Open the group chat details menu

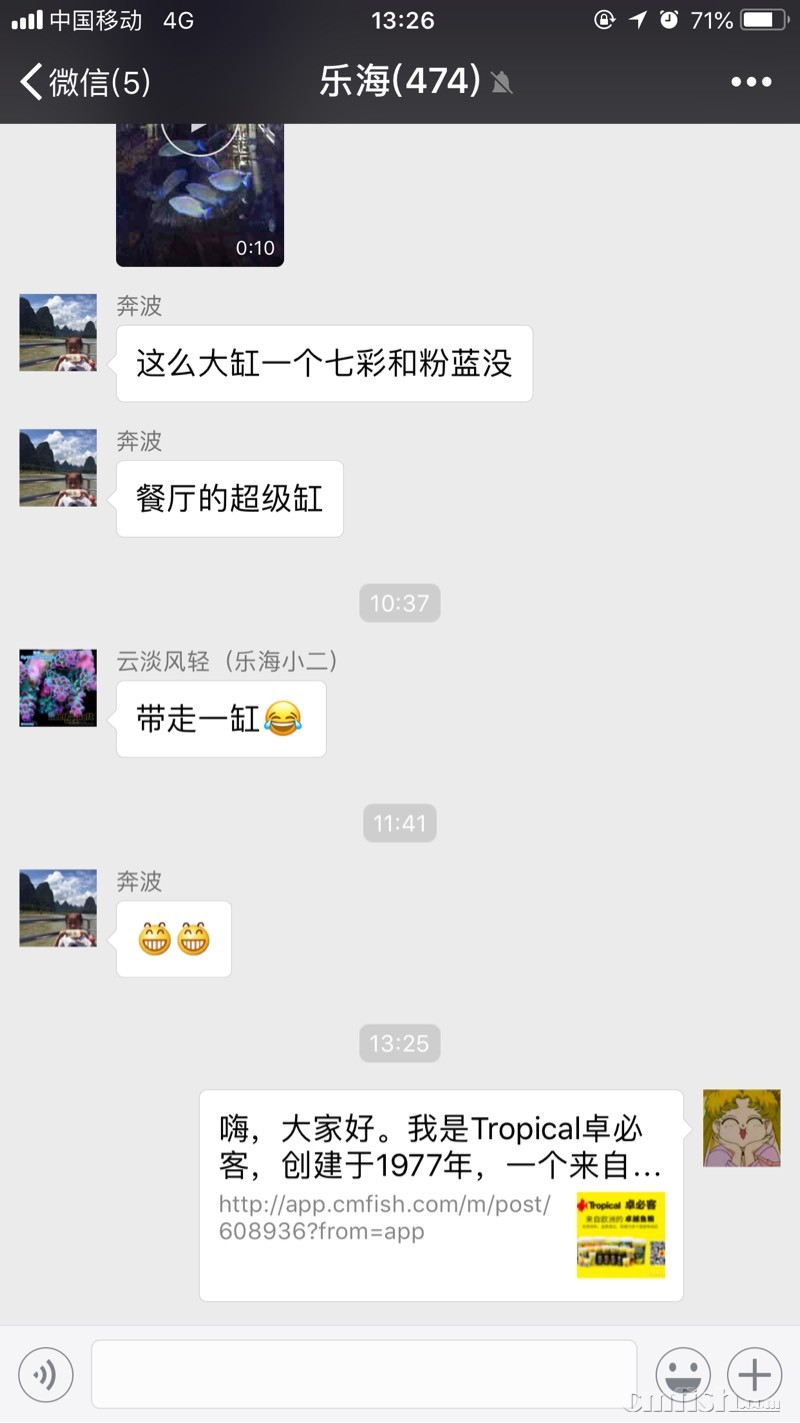coord(751,82)
